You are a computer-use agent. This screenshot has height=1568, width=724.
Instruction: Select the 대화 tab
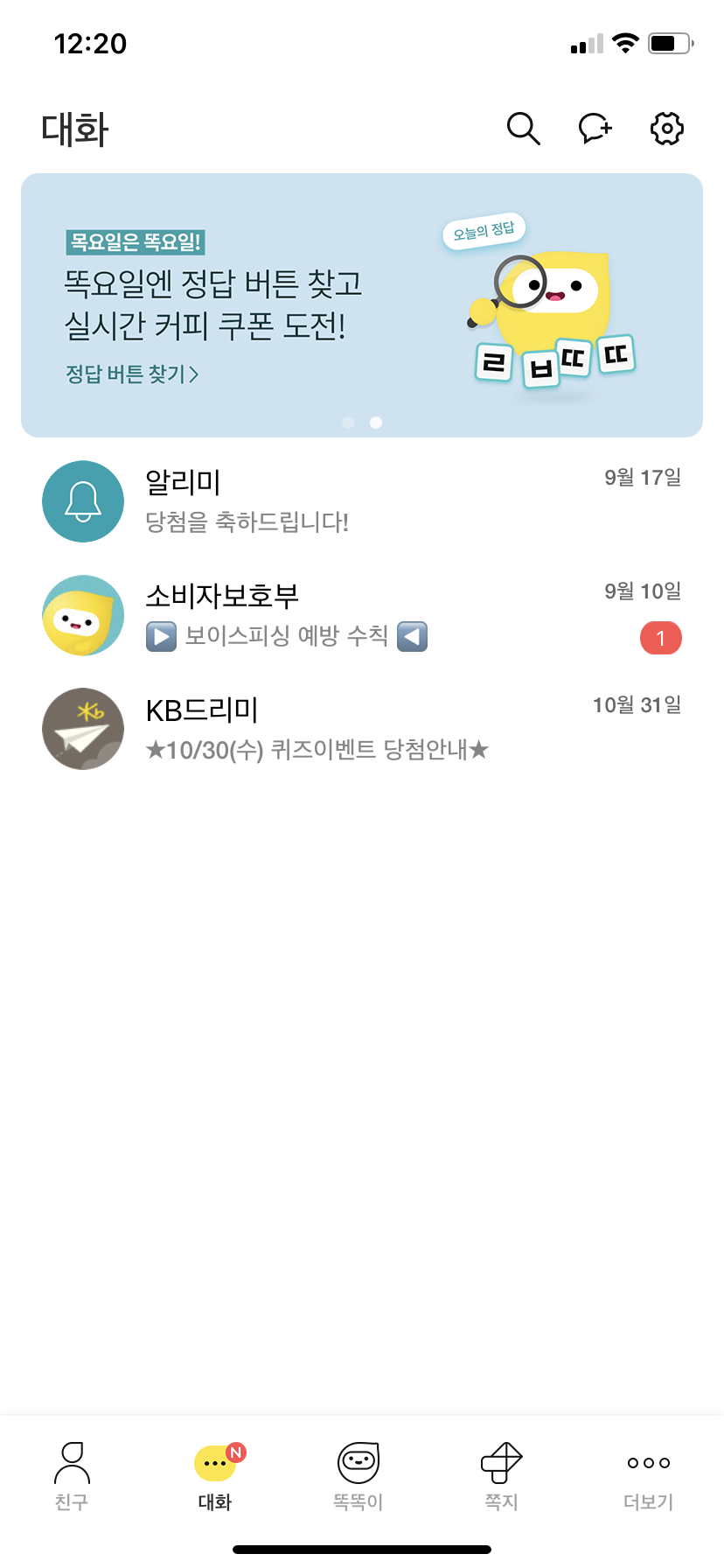[215, 1475]
